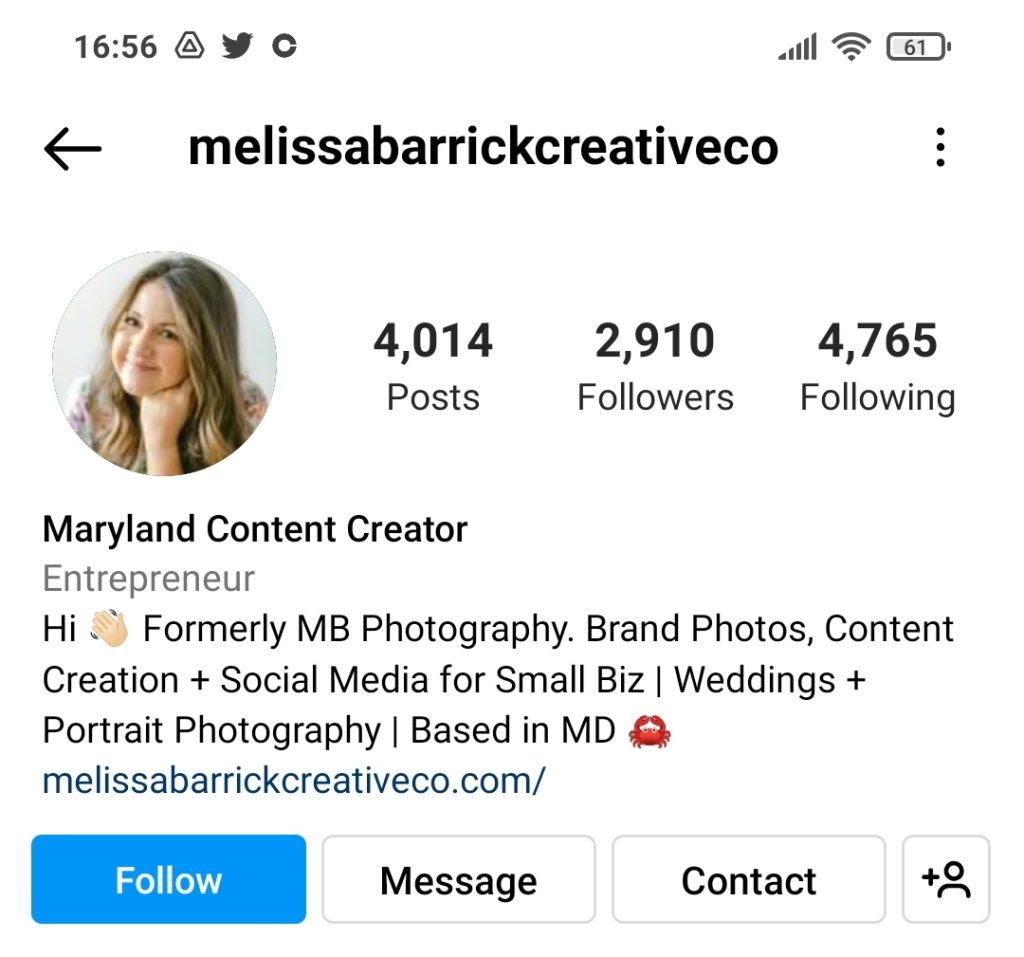
Task: Open the three-dot overflow menu
Action: coord(939,148)
